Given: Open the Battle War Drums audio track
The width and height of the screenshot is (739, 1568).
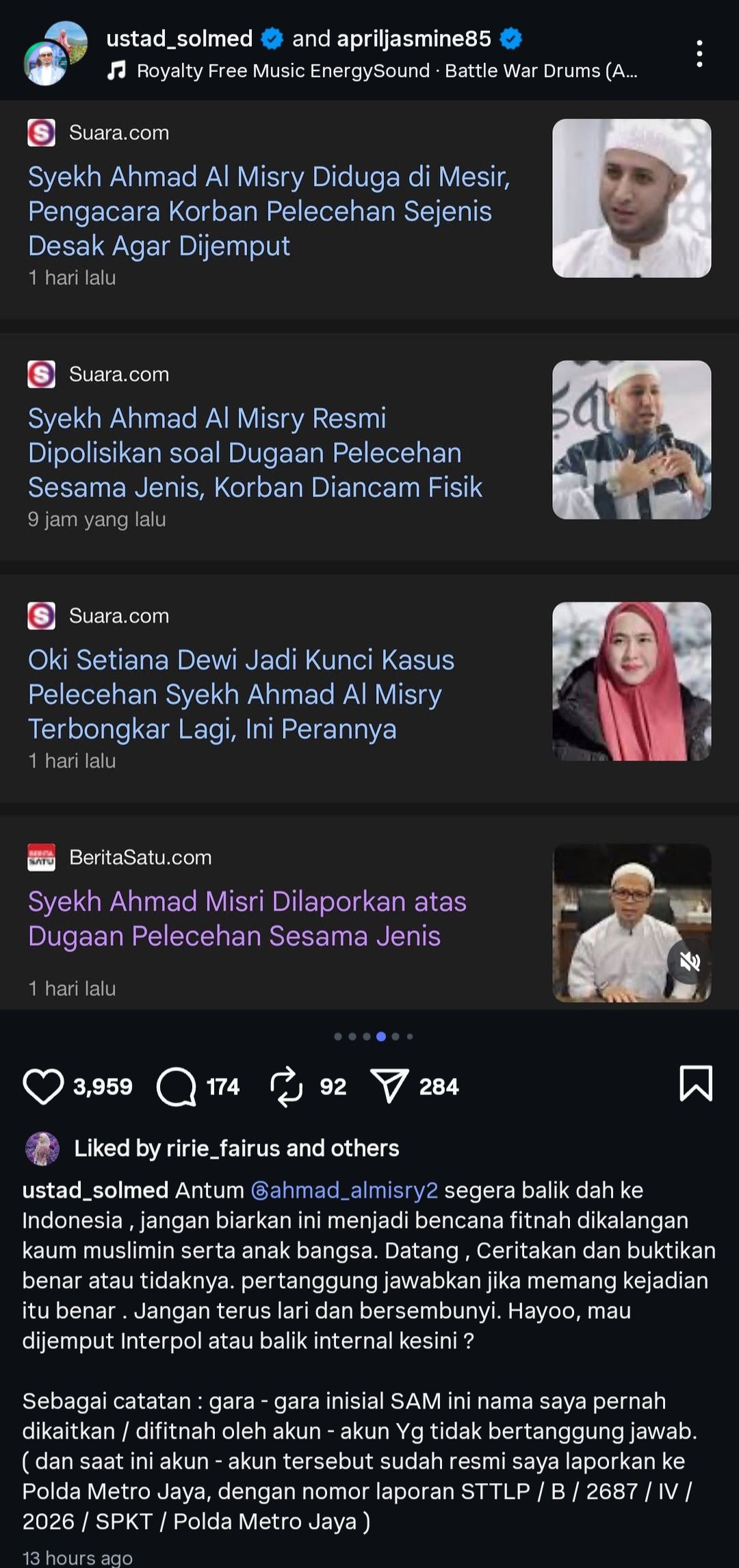Looking at the screenshot, I should click(x=387, y=70).
